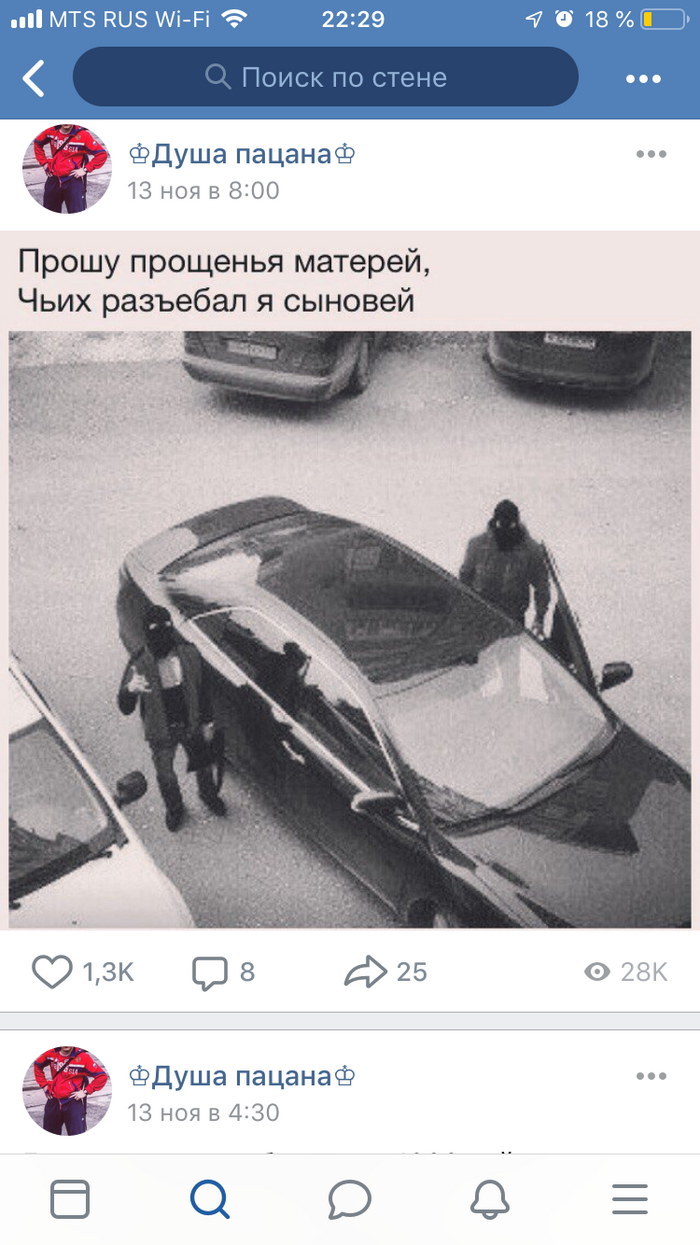Open post options for the 8:00 post
This screenshot has height=1245, width=700.
[651, 154]
